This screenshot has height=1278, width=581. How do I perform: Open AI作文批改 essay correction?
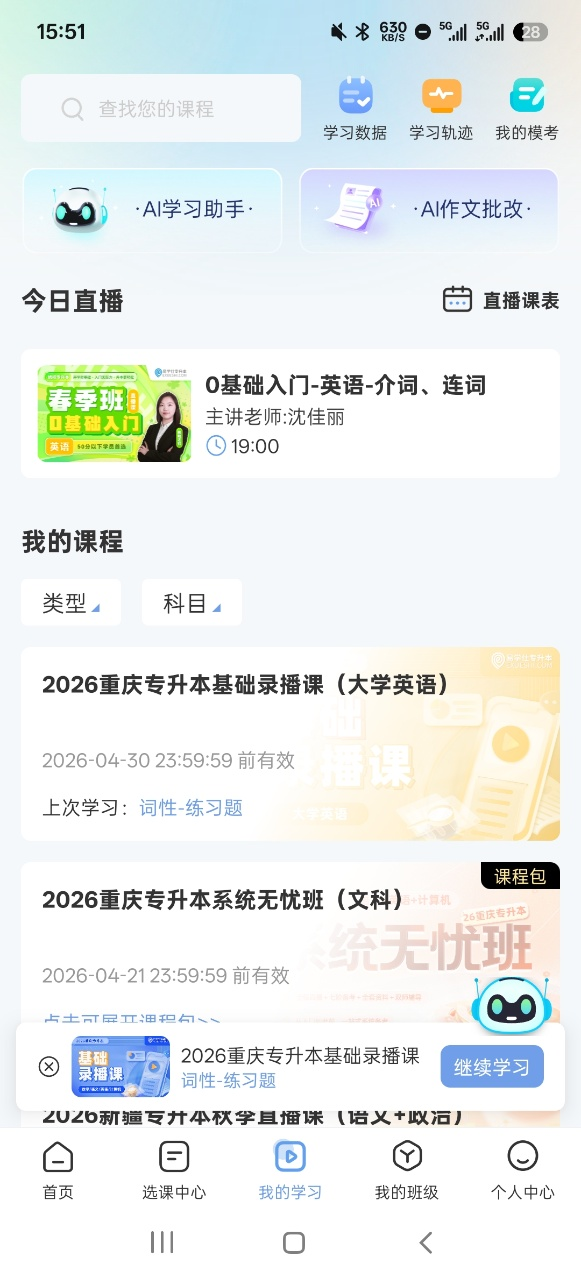(x=429, y=210)
